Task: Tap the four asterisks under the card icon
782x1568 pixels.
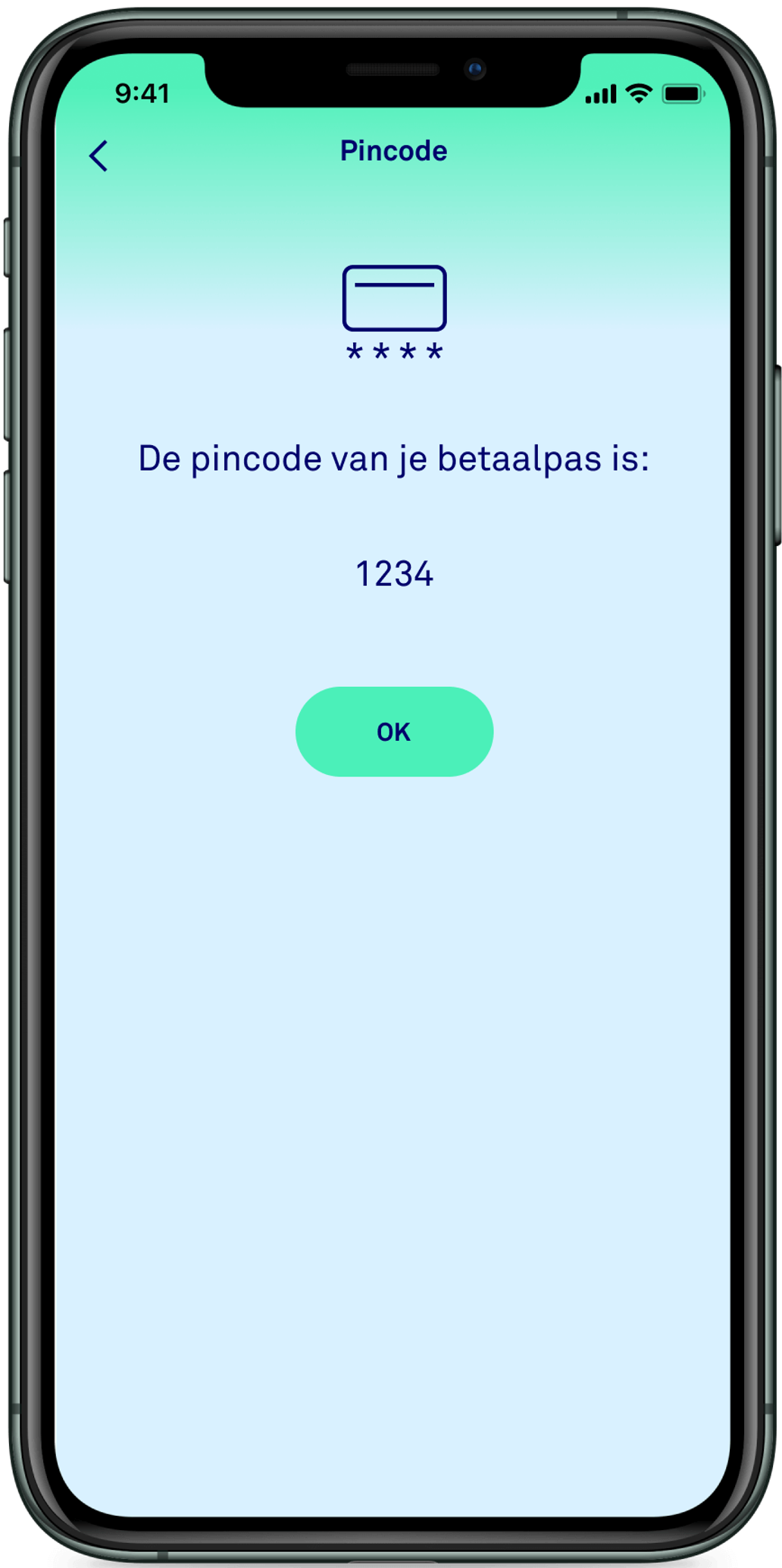Action: pyautogui.click(x=393, y=351)
